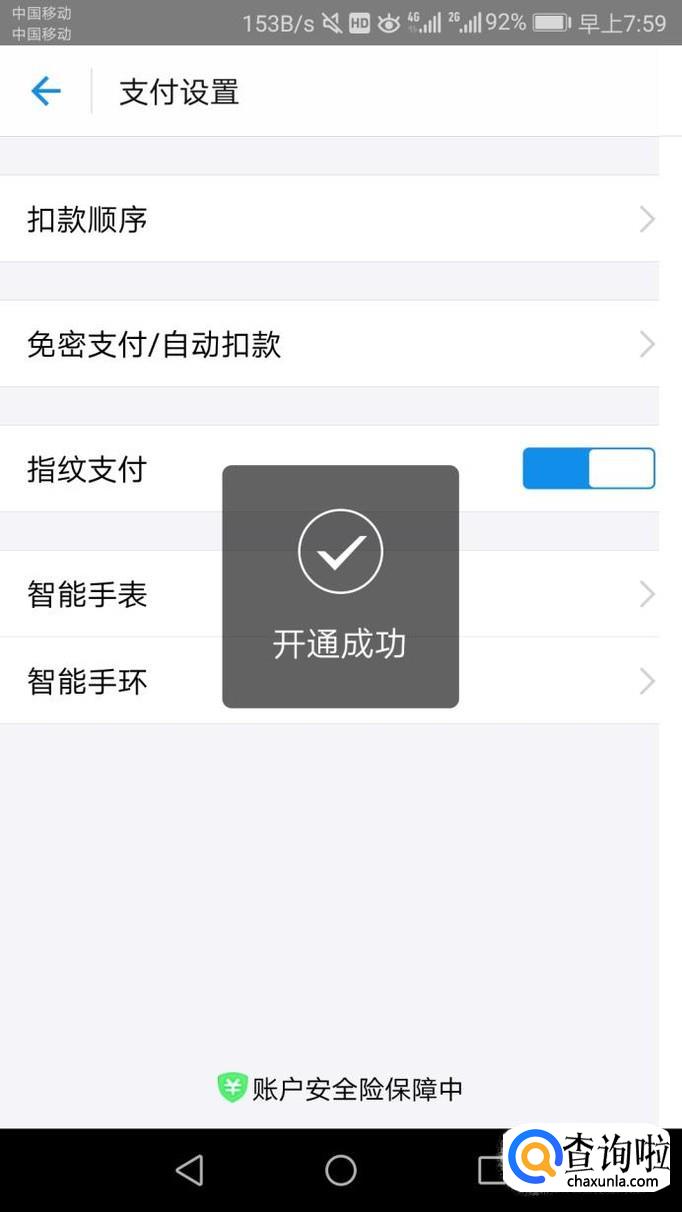Screen dimensions: 682x1212
Task: Go back from 支付设置 page
Action: coord(46,92)
